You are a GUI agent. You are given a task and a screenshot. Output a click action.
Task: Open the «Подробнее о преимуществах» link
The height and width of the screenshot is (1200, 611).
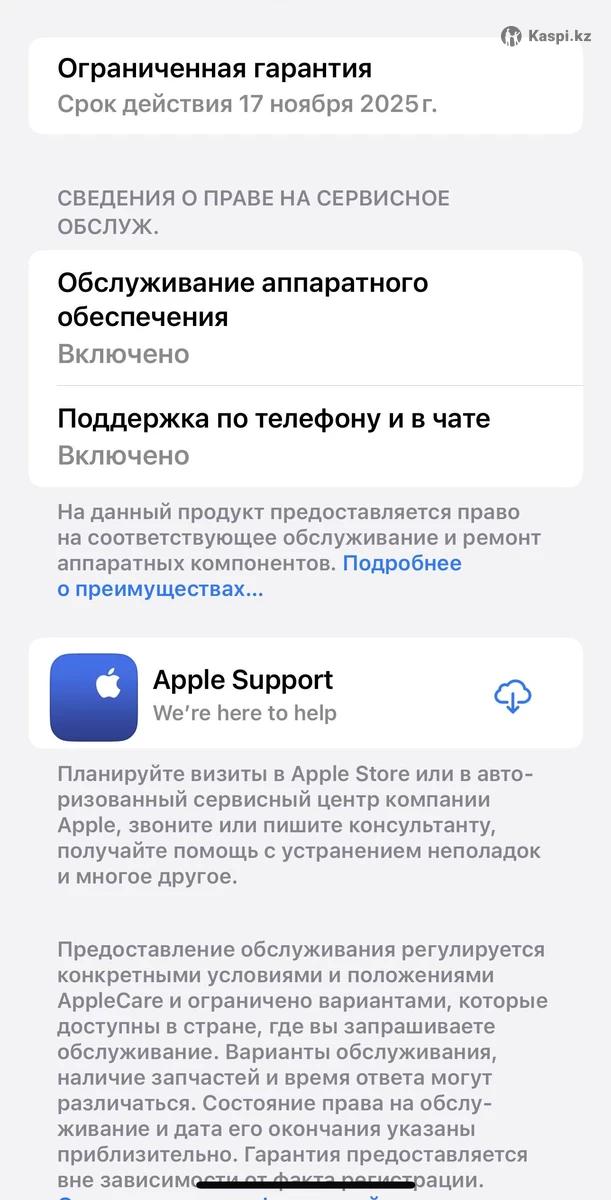click(x=401, y=564)
